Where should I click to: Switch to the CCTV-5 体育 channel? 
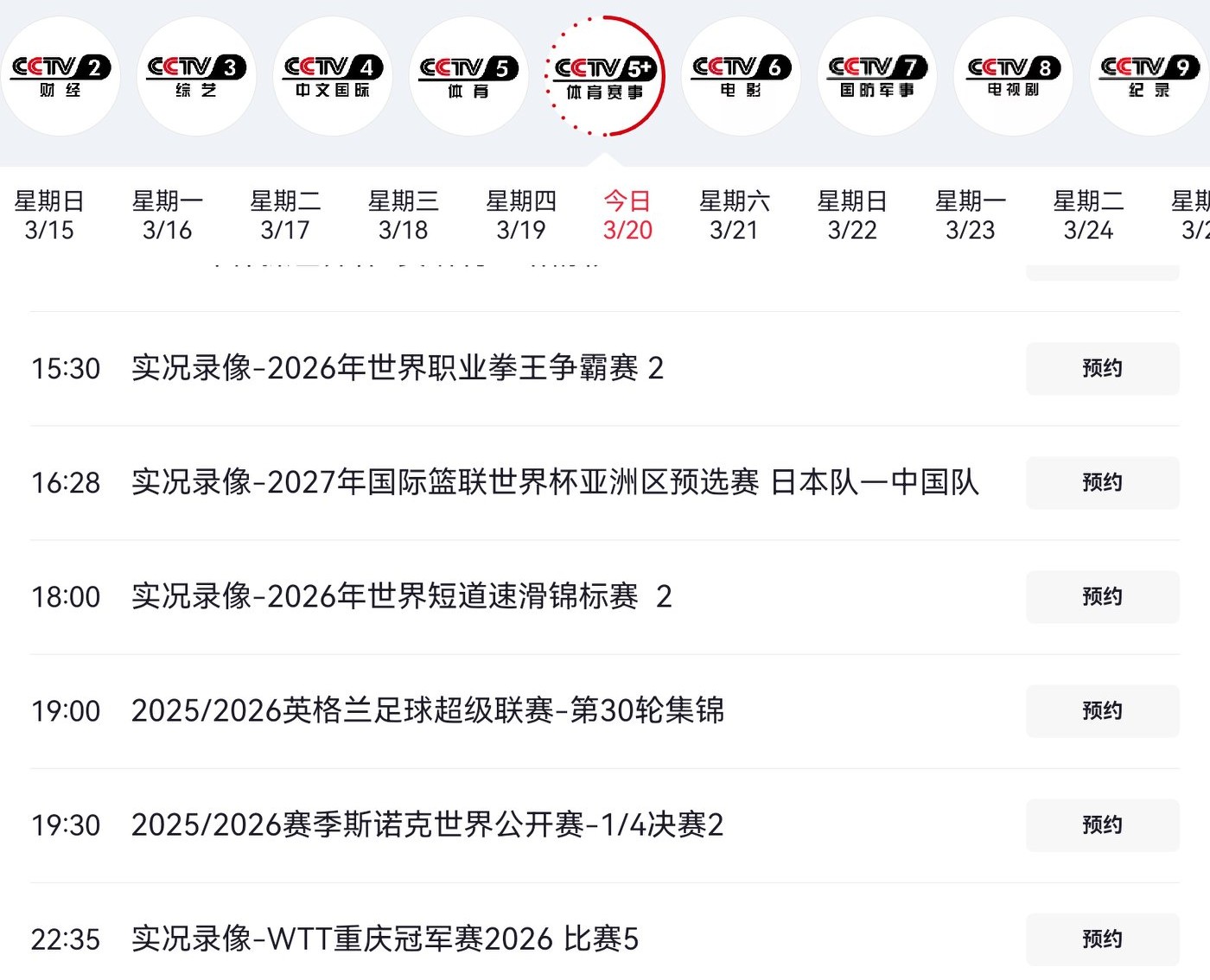(x=468, y=76)
